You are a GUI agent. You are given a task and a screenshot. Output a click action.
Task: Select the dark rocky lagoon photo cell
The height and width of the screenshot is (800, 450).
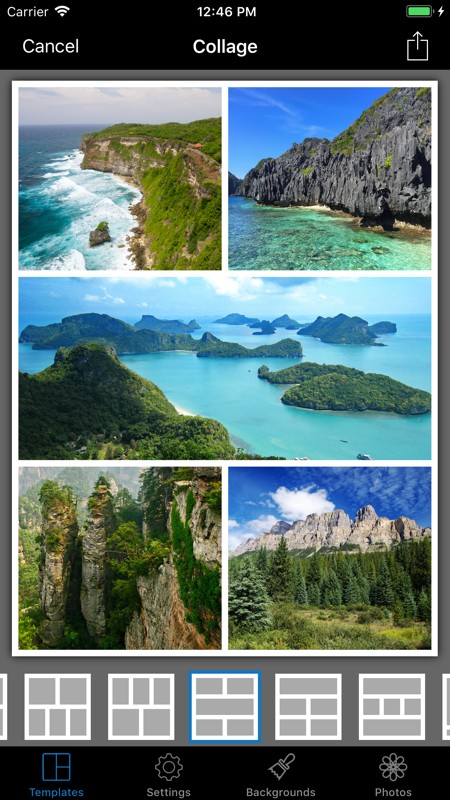point(330,179)
